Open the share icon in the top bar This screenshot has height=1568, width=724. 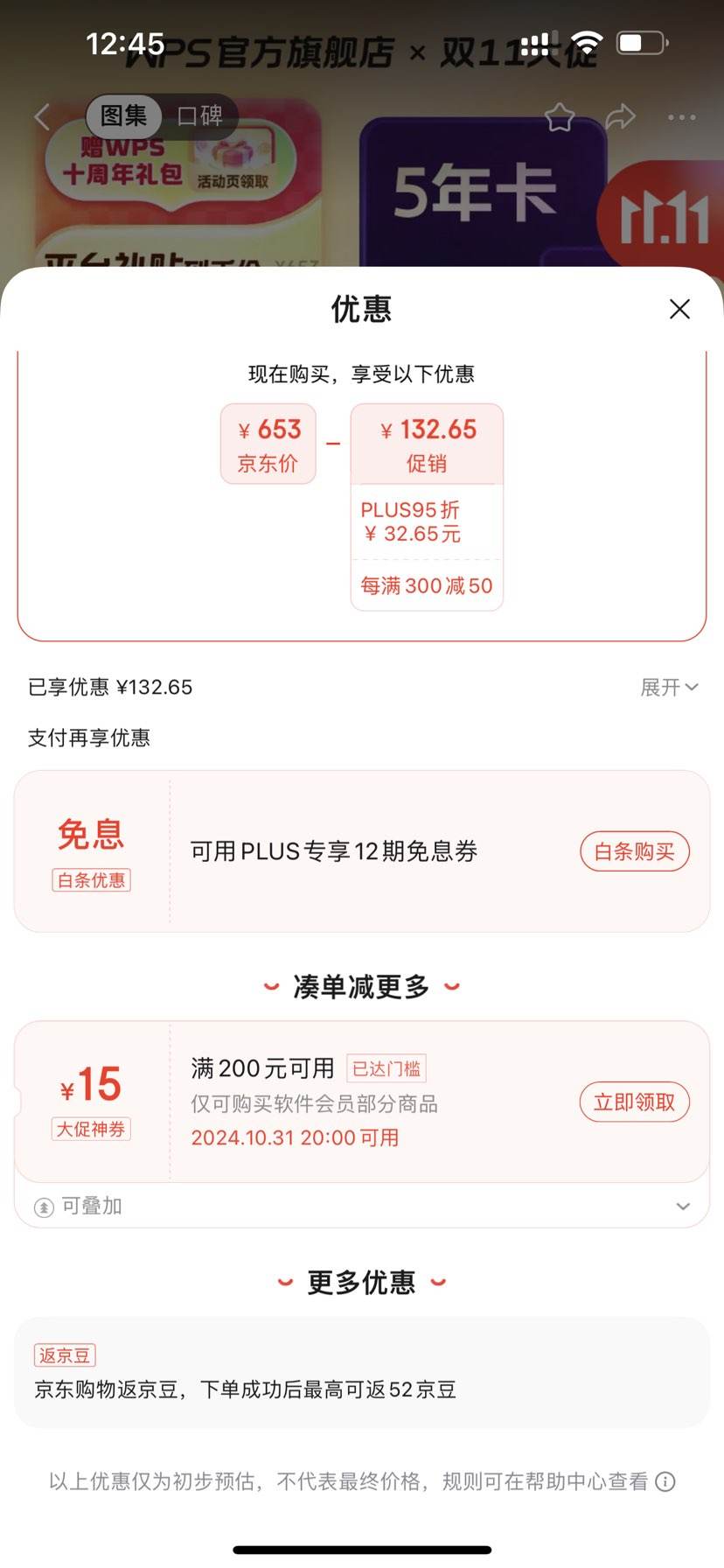621,115
